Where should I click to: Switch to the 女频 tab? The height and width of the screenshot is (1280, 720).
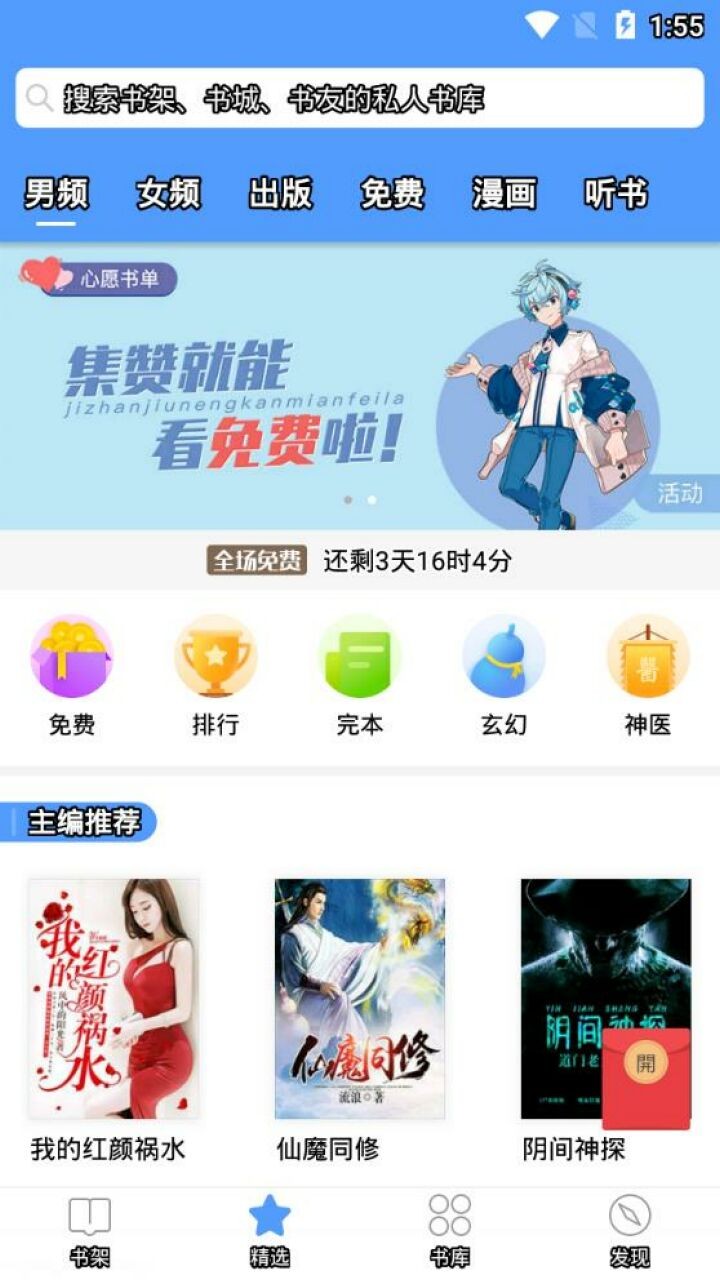pyautogui.click(x=169, y=193)
